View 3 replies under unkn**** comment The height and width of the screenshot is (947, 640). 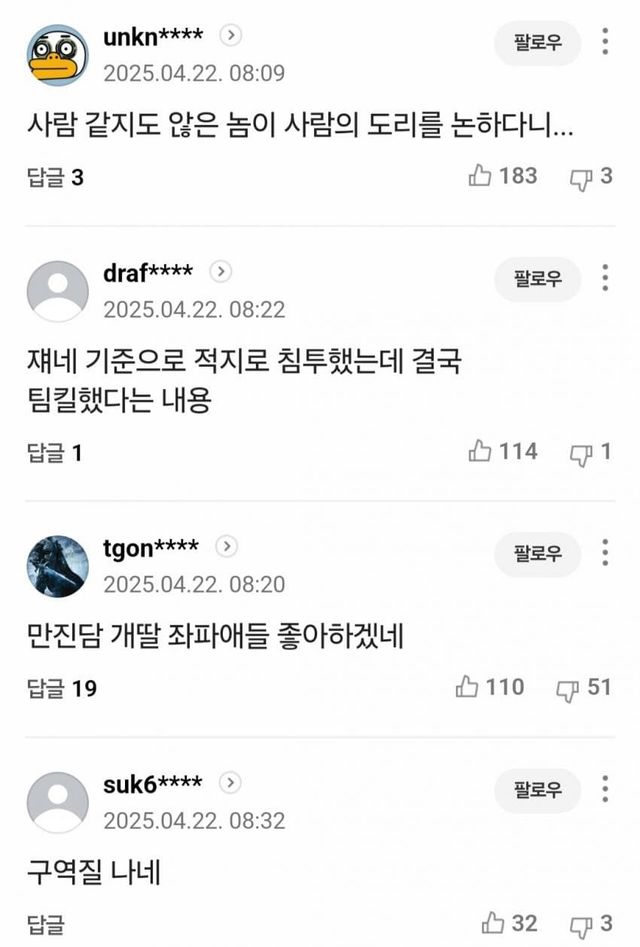pyautogui.click(x=55, y=177)
